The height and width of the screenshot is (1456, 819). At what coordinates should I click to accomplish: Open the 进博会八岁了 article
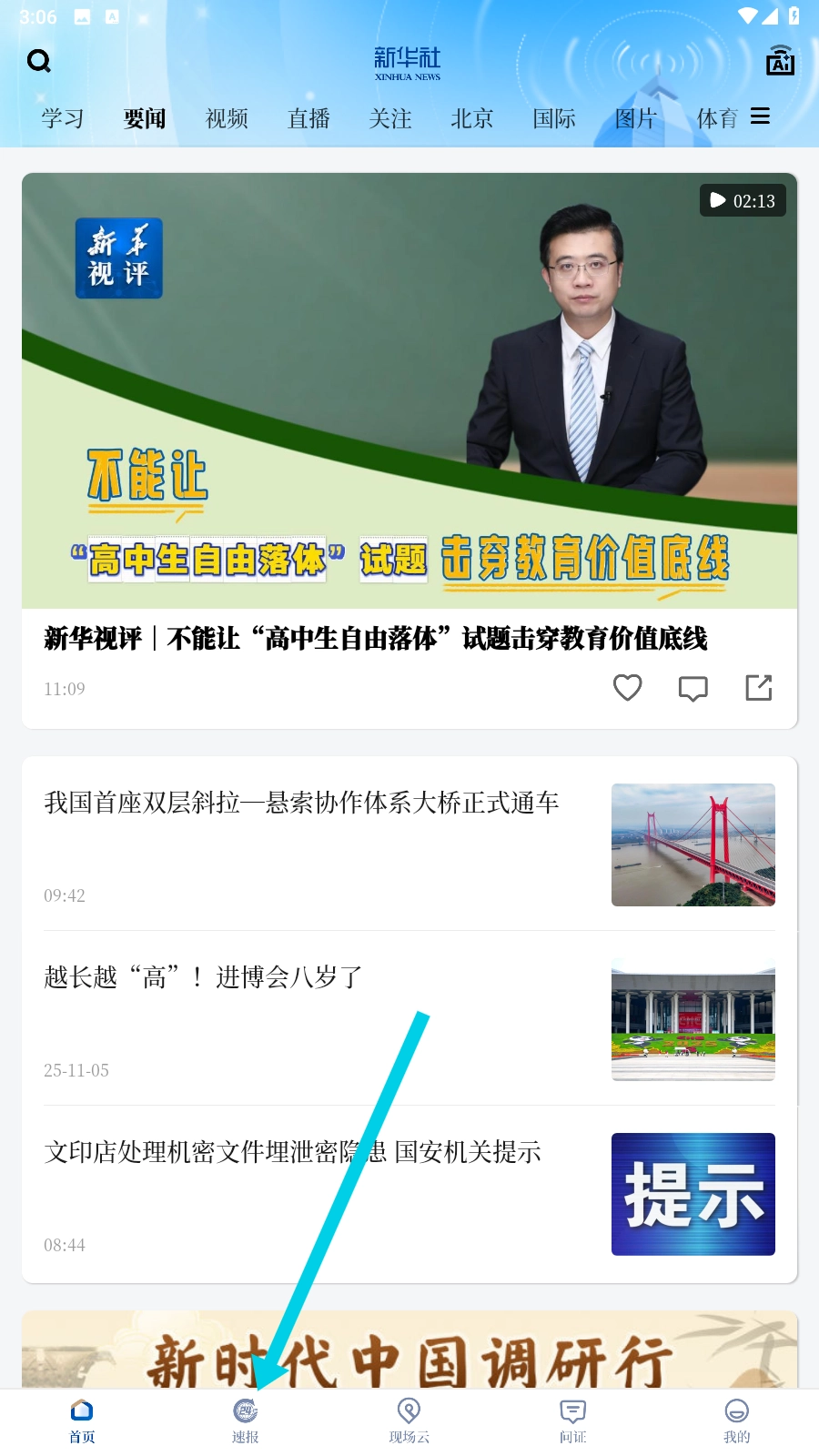[409, 1017]
